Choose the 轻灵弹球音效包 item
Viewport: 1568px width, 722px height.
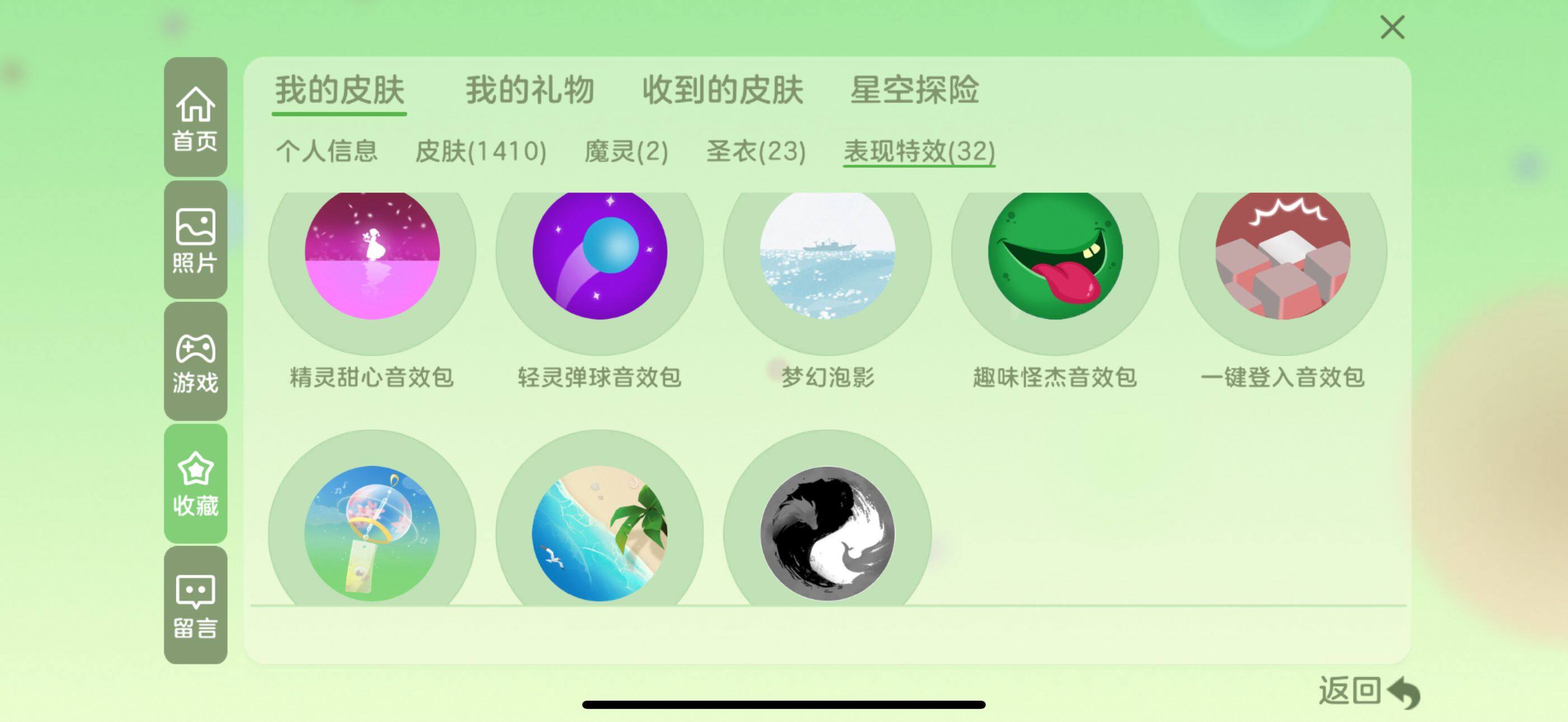[600, 255]
